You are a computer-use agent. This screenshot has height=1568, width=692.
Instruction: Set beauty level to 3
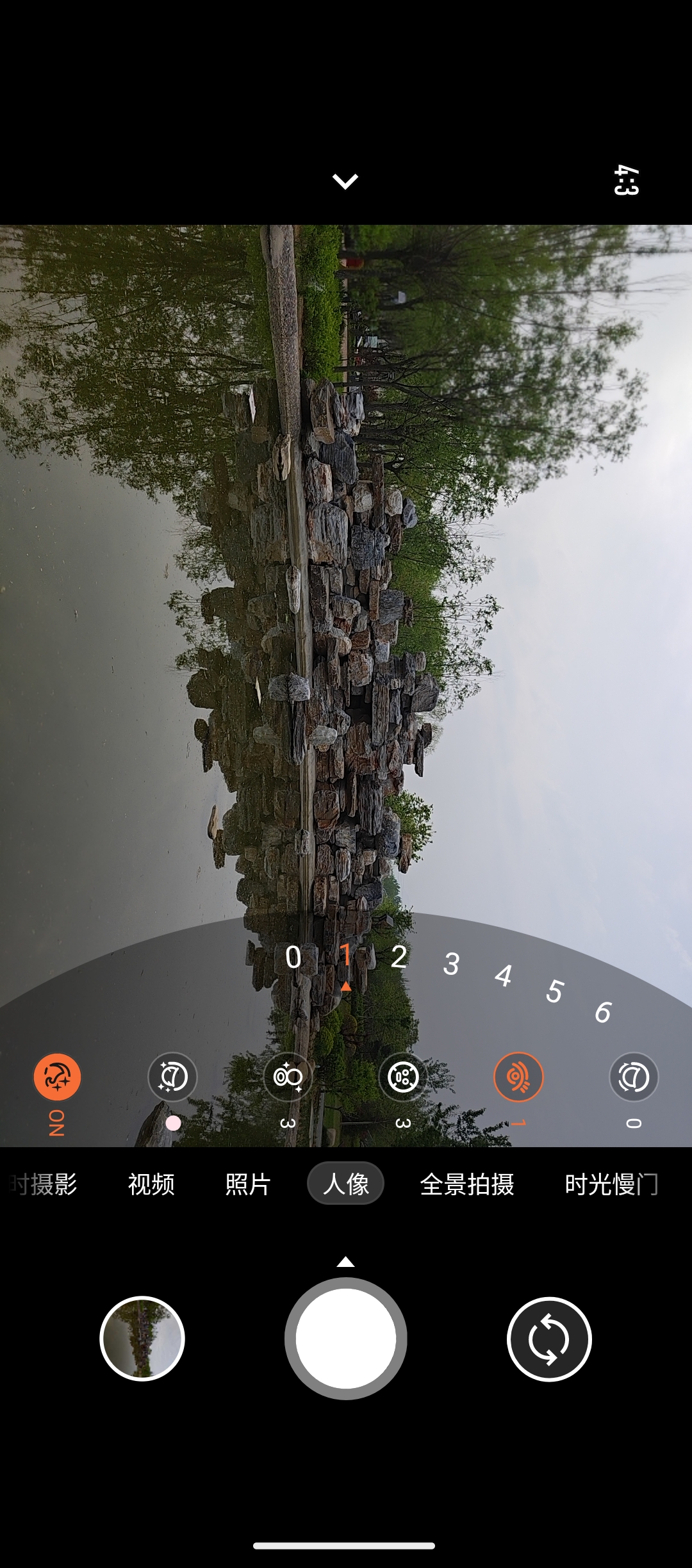click(x=451, y=964)
